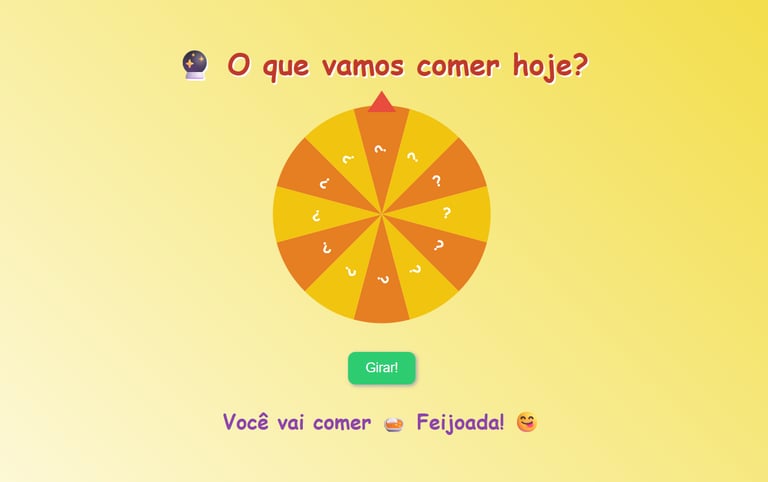Screen dimensions: 768x482
Task: Tap the Girar! button to spin
Action: tap(381, 368)
